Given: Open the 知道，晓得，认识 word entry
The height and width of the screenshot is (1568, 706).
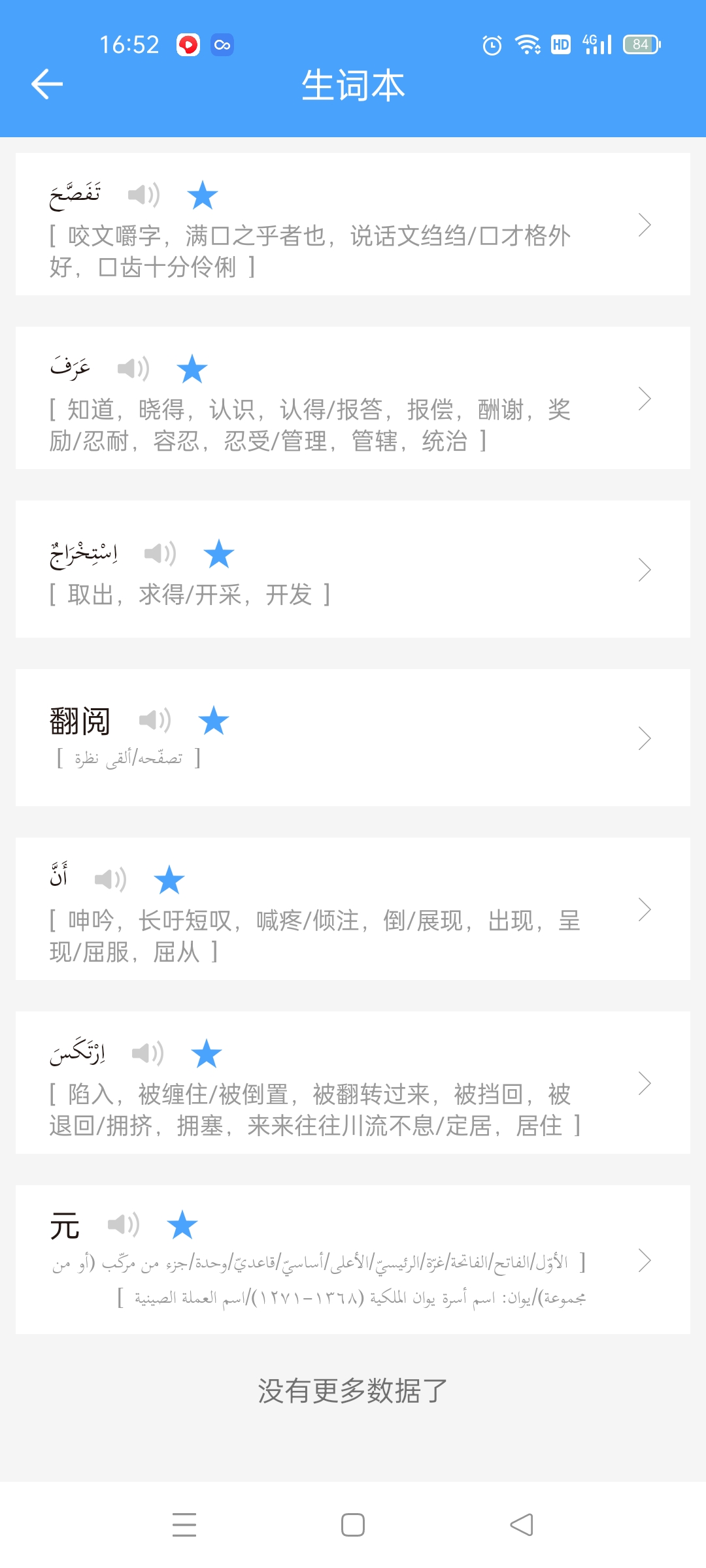Looking at the screenshot, I should [x=644, y=399].
